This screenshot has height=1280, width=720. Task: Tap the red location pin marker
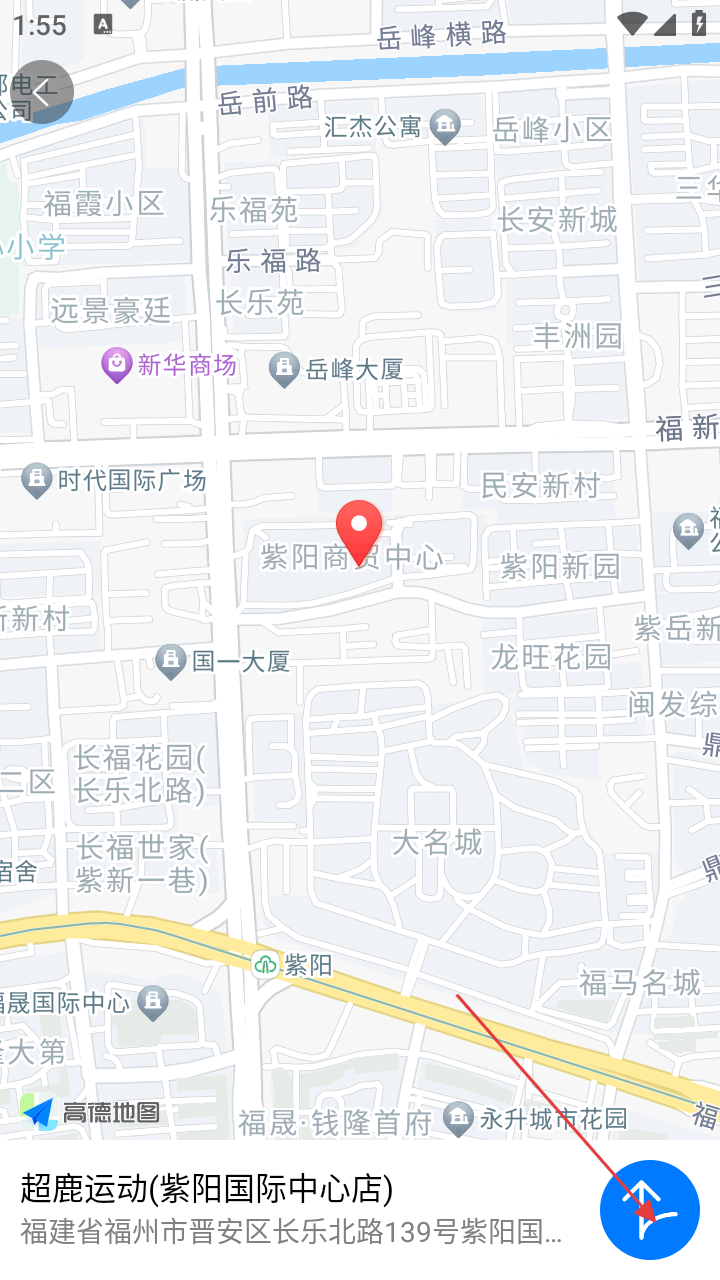358,529
